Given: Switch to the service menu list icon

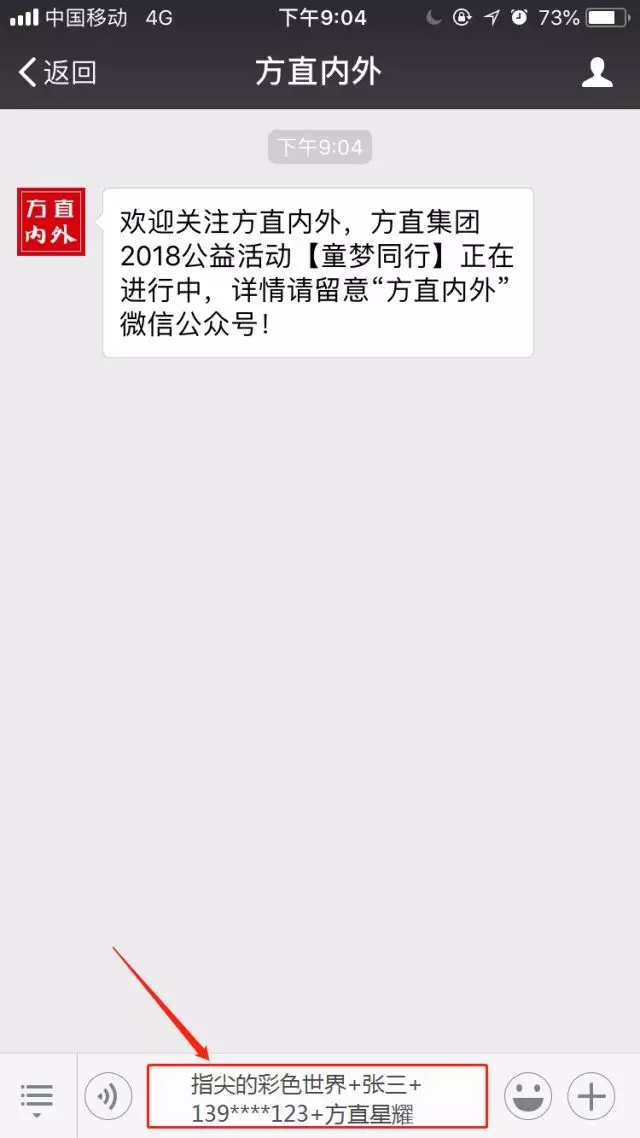Looking at the screenshot, I should 37,1098.
